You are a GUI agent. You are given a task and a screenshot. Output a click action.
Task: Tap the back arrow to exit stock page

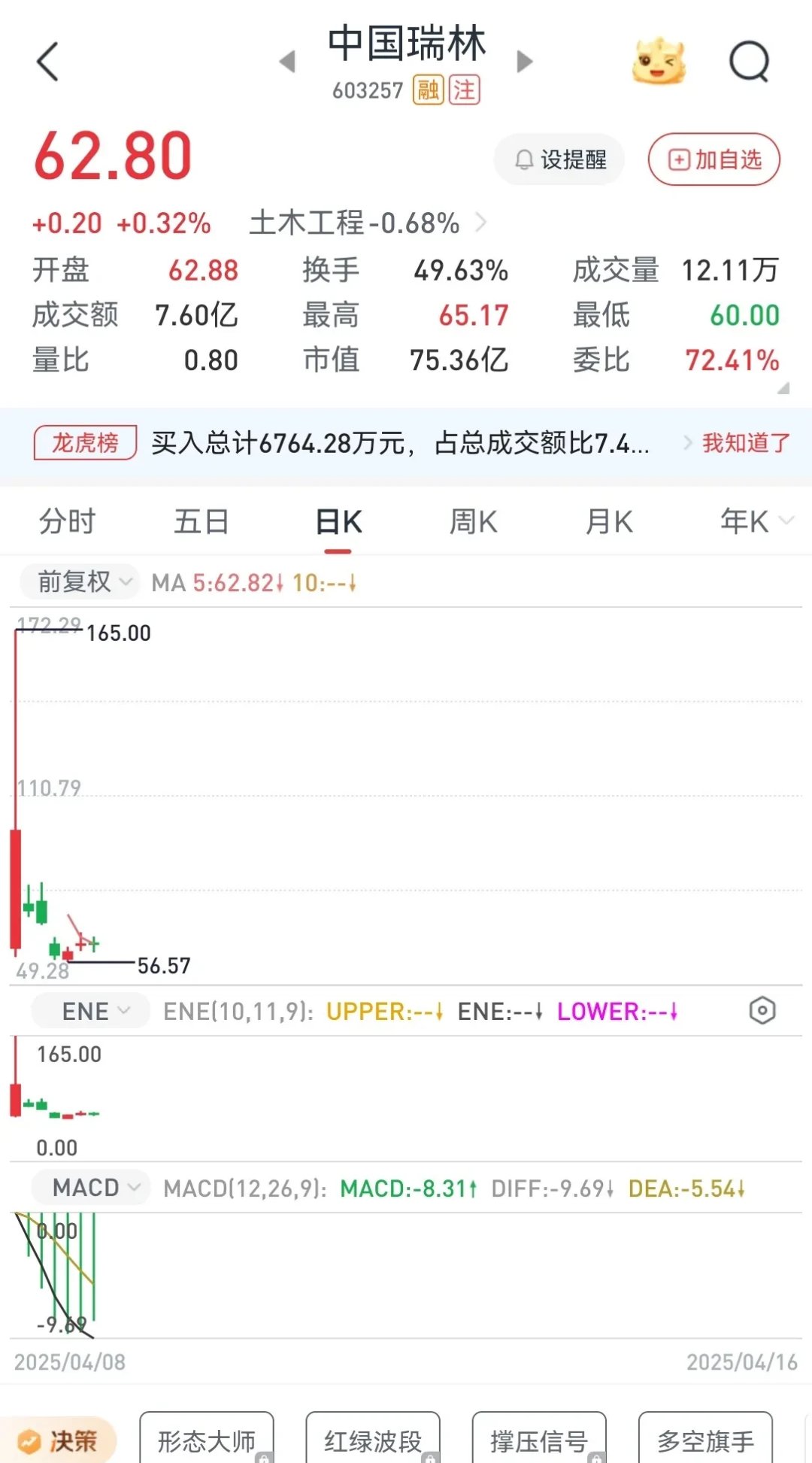[x=47, y=60]
